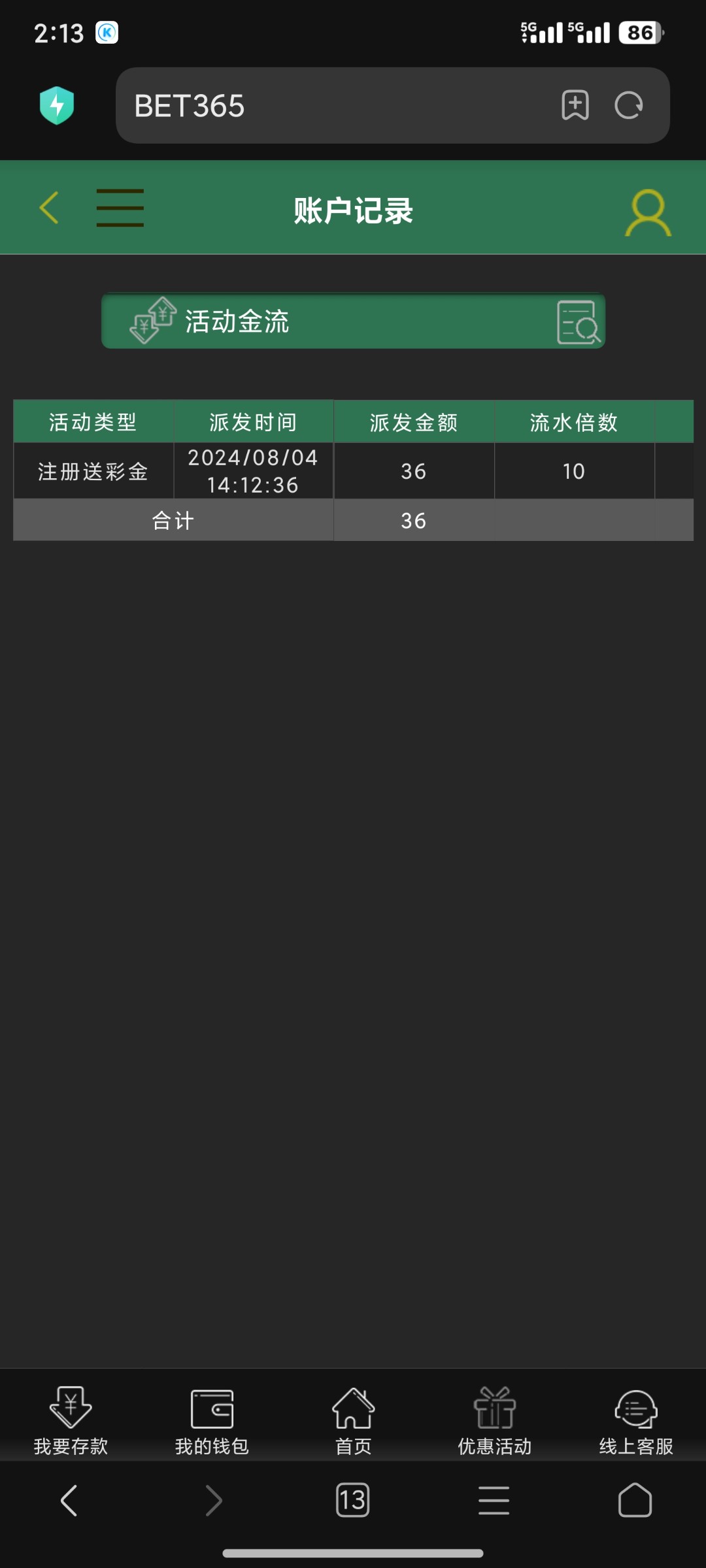Screen dimensions: 706x1568
Task: Open the hamburger menu in header
Action: pos(120,208)
